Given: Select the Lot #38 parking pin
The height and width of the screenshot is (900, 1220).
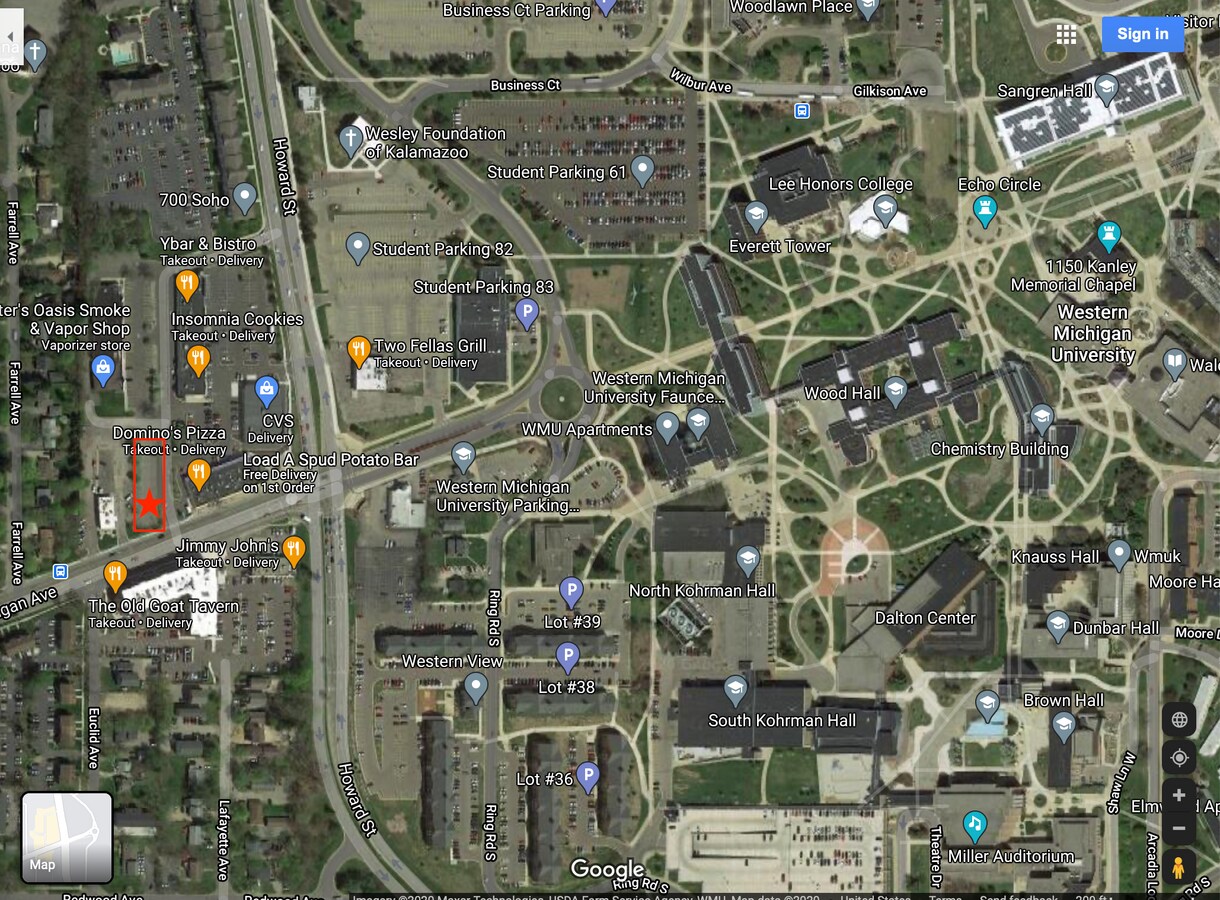Looking at the screenshot, I should [567, 657].
